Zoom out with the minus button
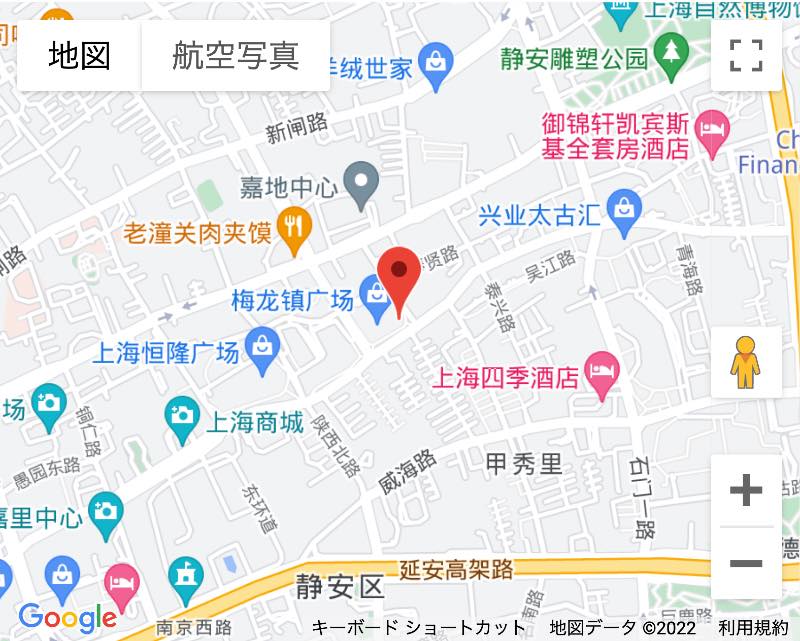 [746, 563]
